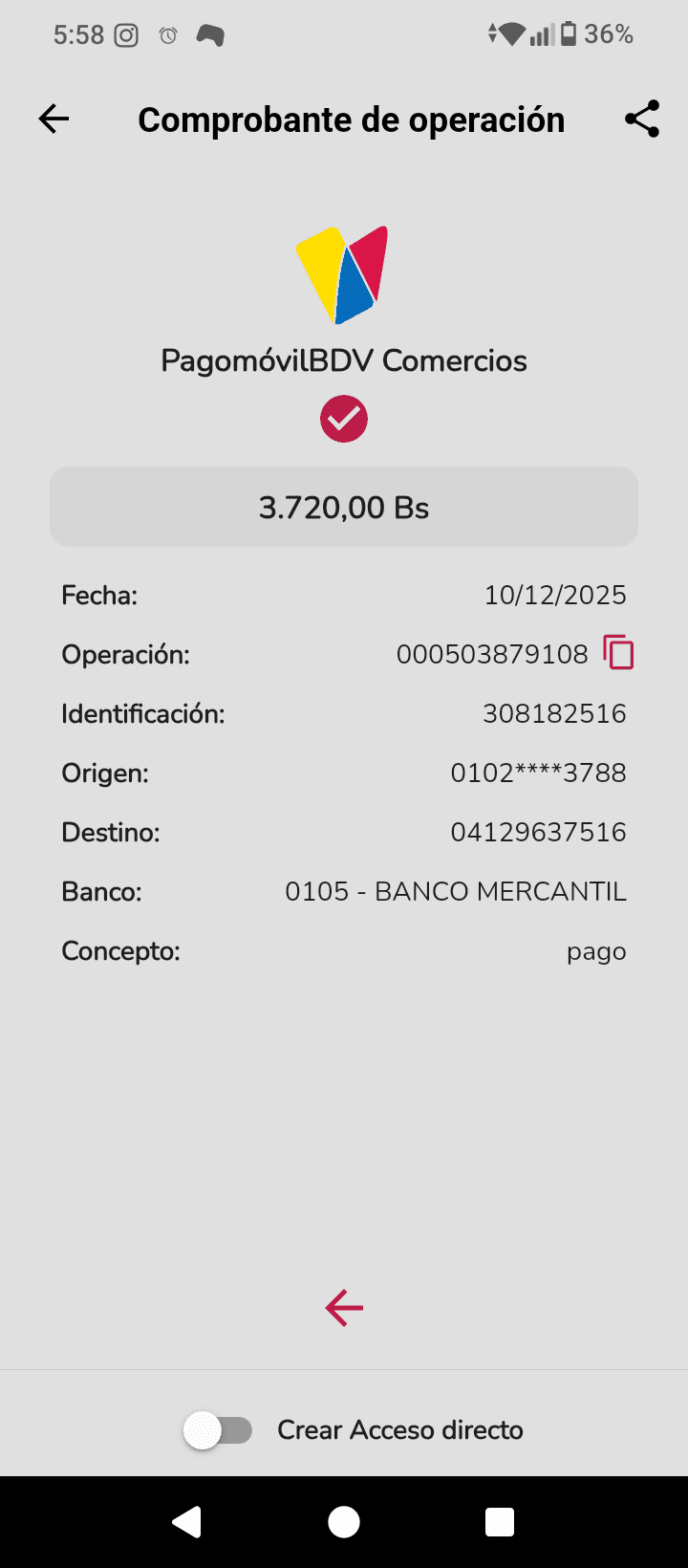The image size is (688, 1568).
Task: Share this operation receipt
Action: click(642, 120)
